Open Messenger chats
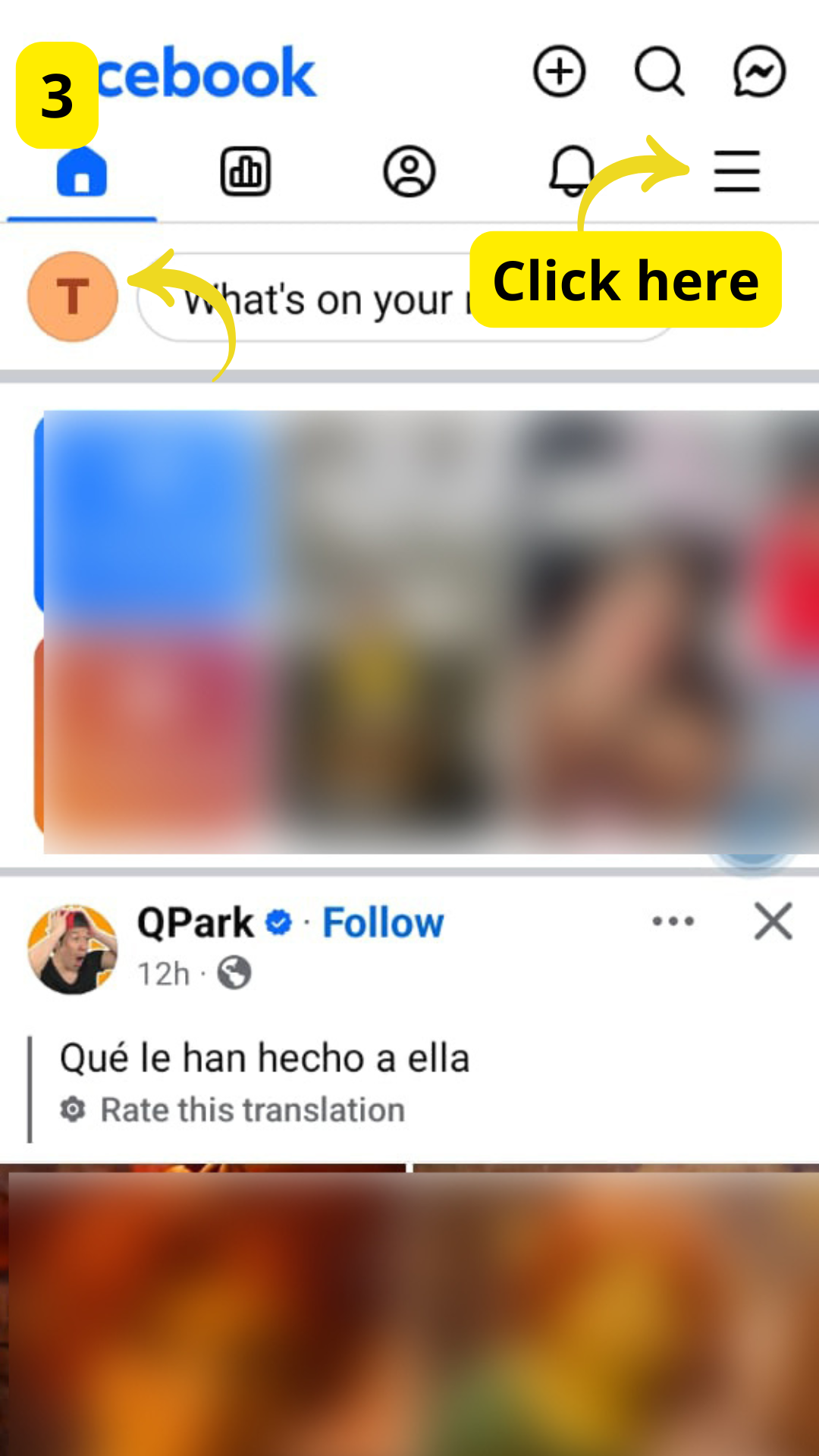Viewport: 819px width, 1456px height. click(759, 72)
